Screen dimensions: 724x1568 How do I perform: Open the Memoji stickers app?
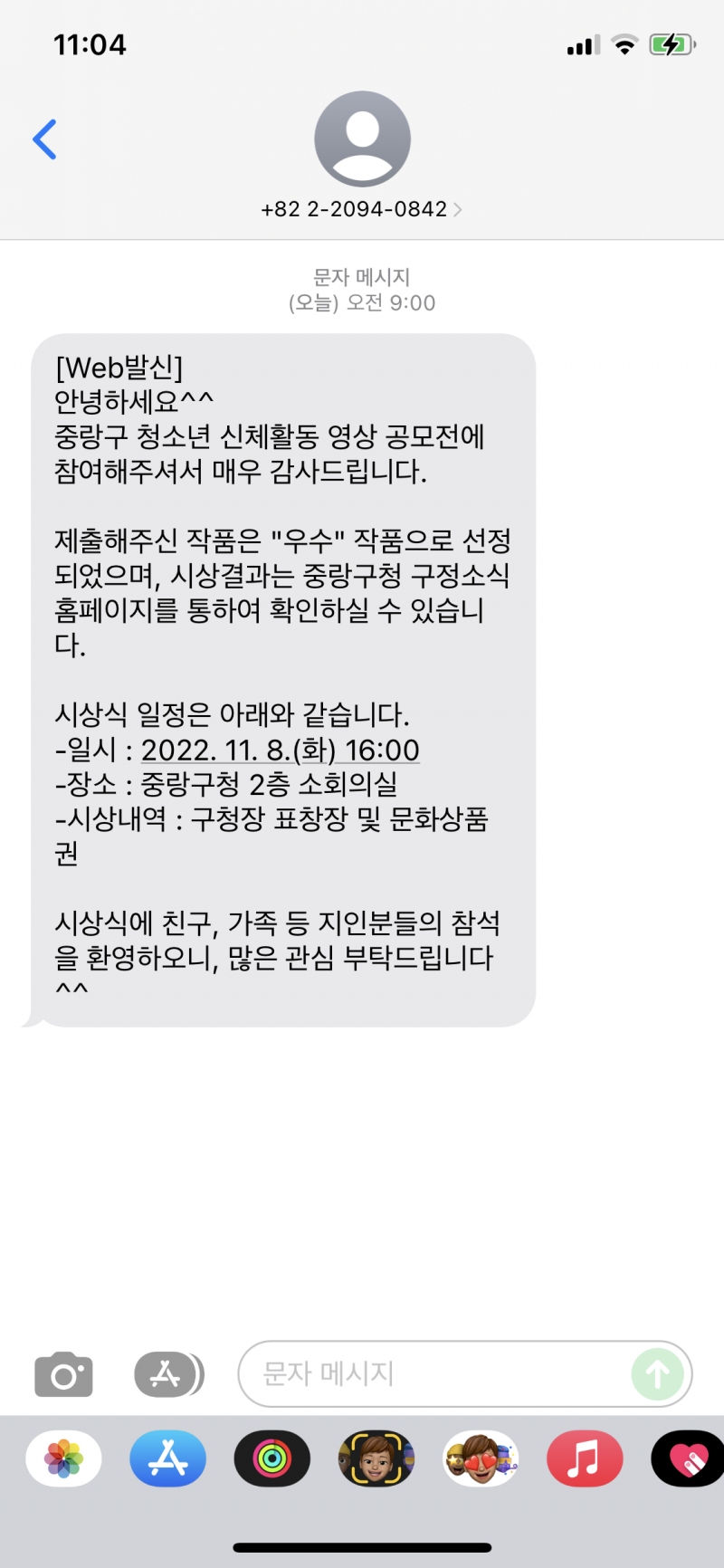(x=480, y=1458)
